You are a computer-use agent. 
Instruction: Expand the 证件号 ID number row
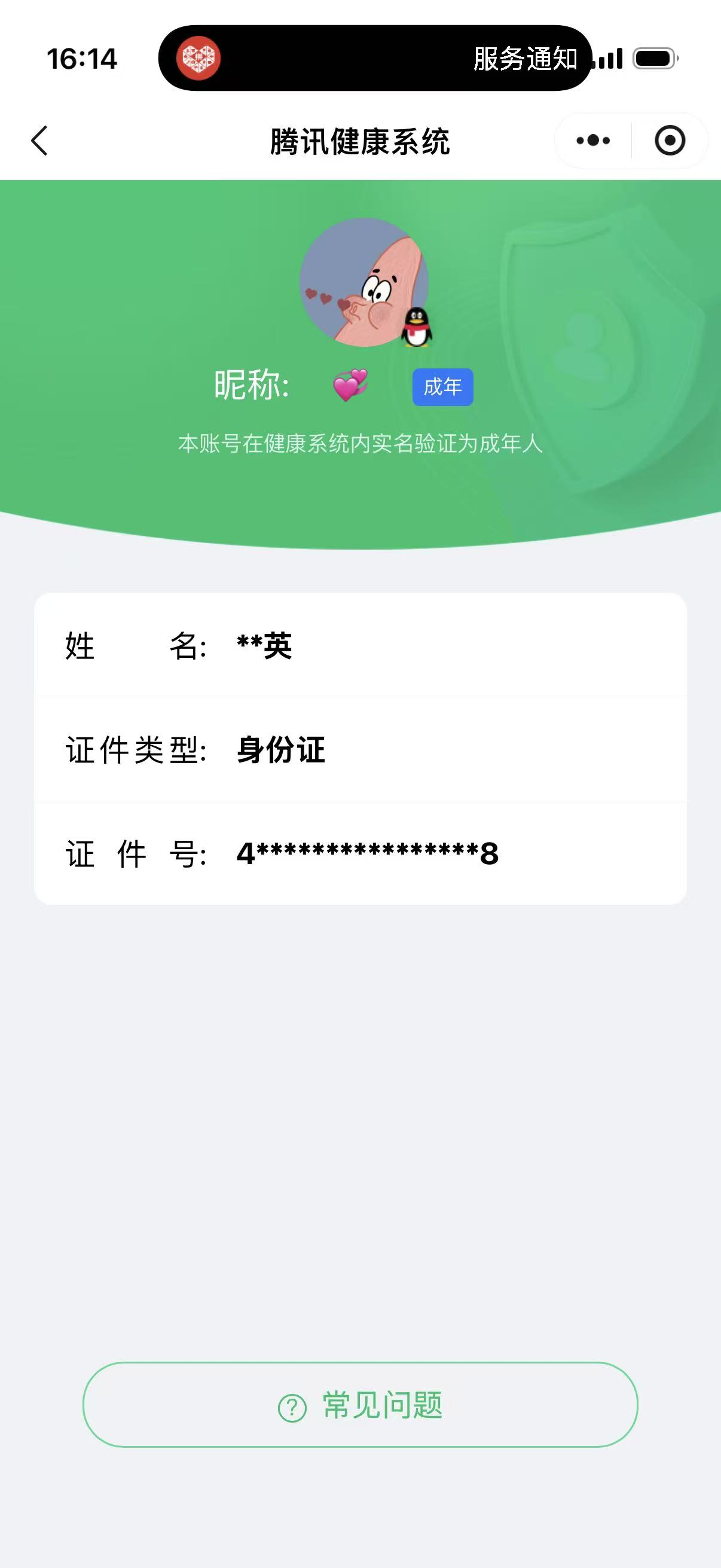(x=360, y=854)
